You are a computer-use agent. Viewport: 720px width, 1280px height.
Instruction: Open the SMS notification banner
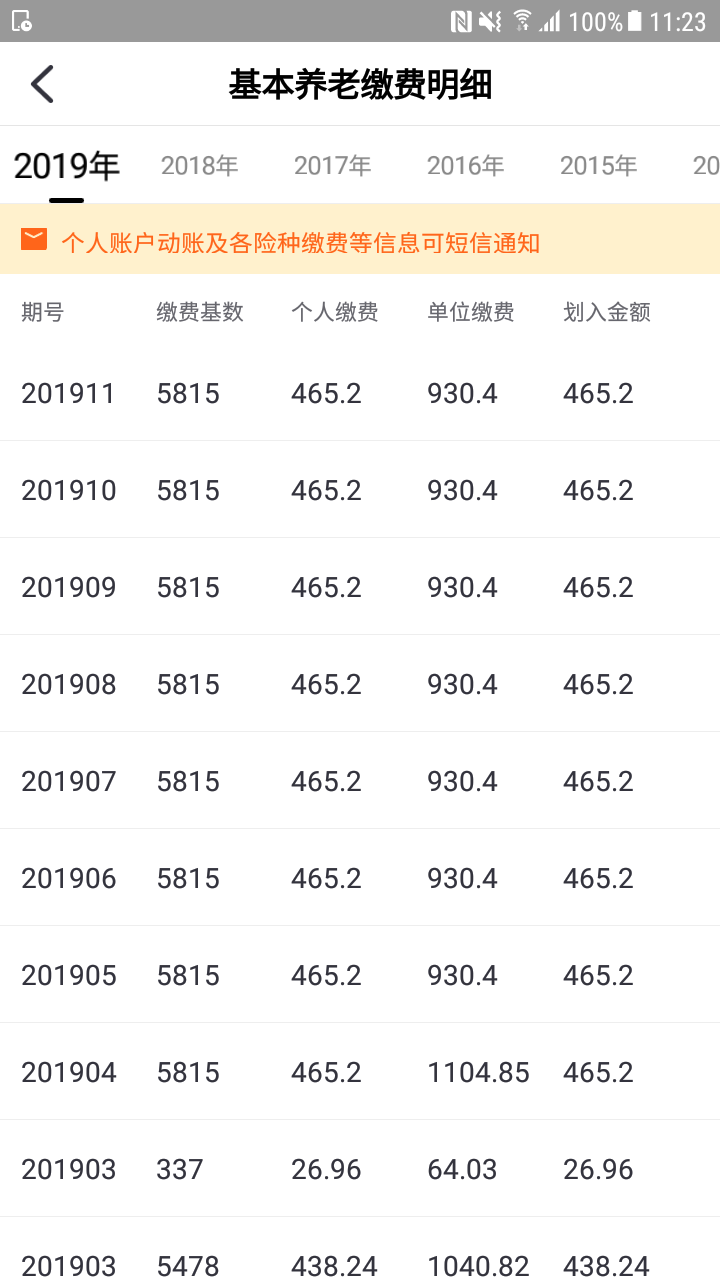click(300, 242)
